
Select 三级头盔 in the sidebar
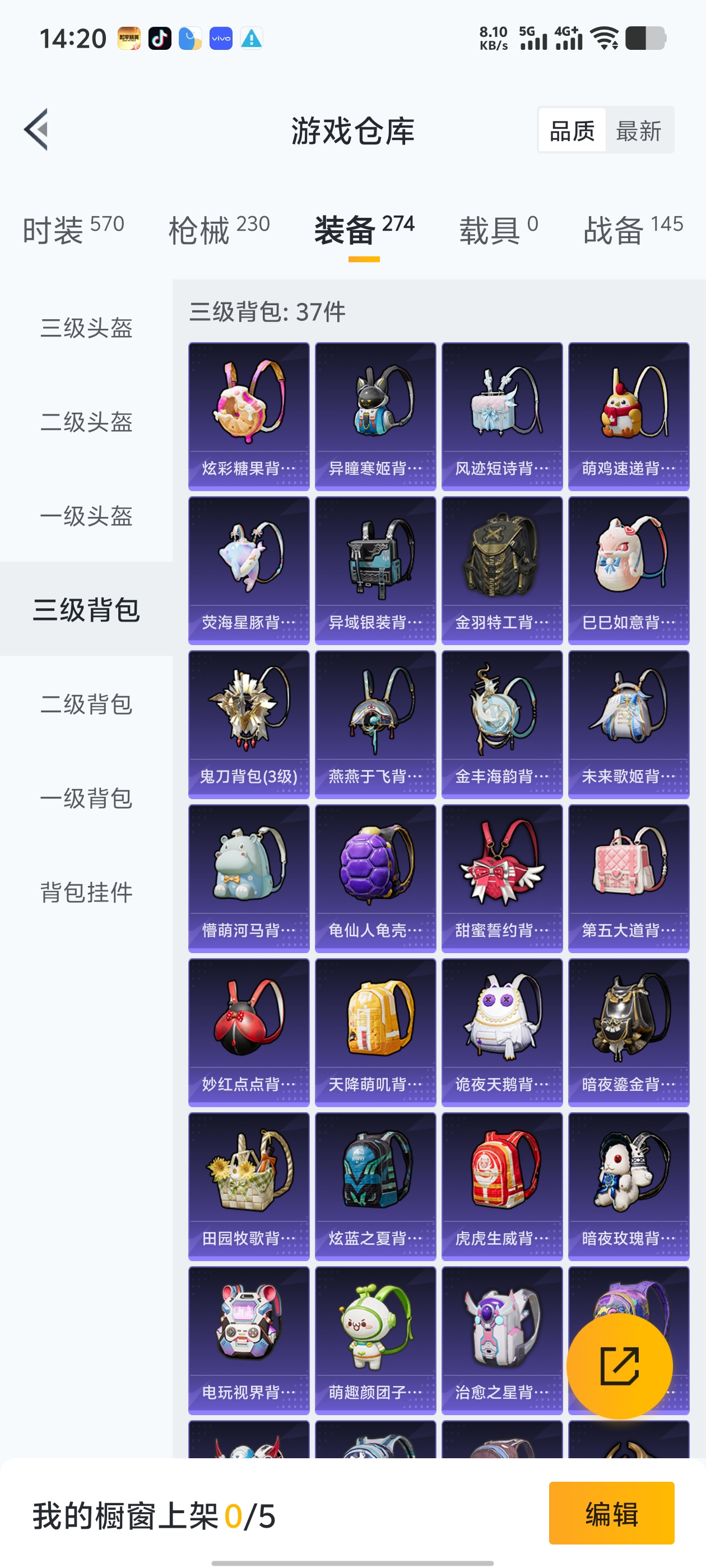coord(85,329)
